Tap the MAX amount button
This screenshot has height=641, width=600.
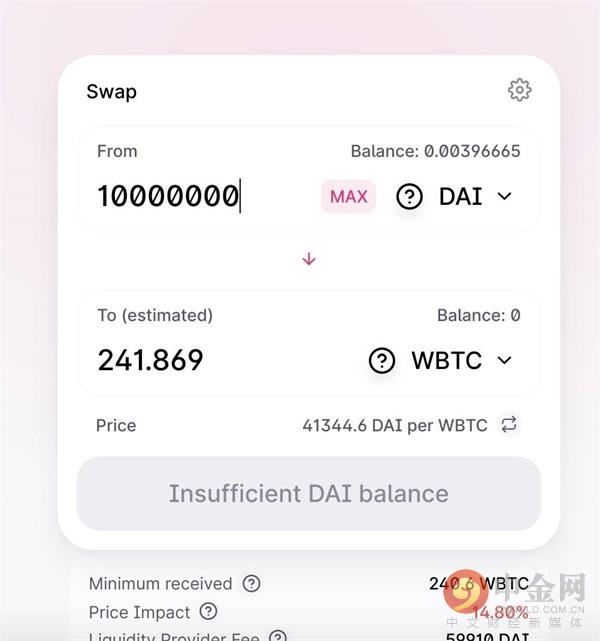click(x=348, y=196)
